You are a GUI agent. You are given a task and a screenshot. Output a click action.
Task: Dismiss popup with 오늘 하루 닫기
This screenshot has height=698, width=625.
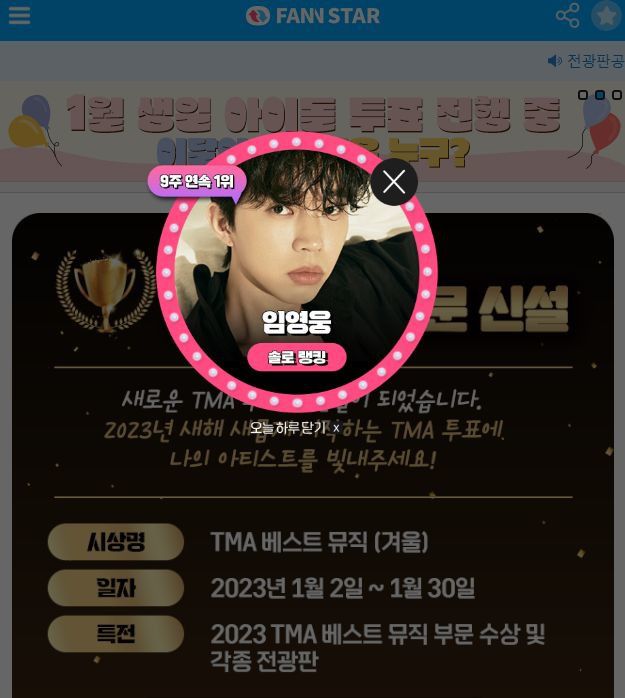coord(295,427)
